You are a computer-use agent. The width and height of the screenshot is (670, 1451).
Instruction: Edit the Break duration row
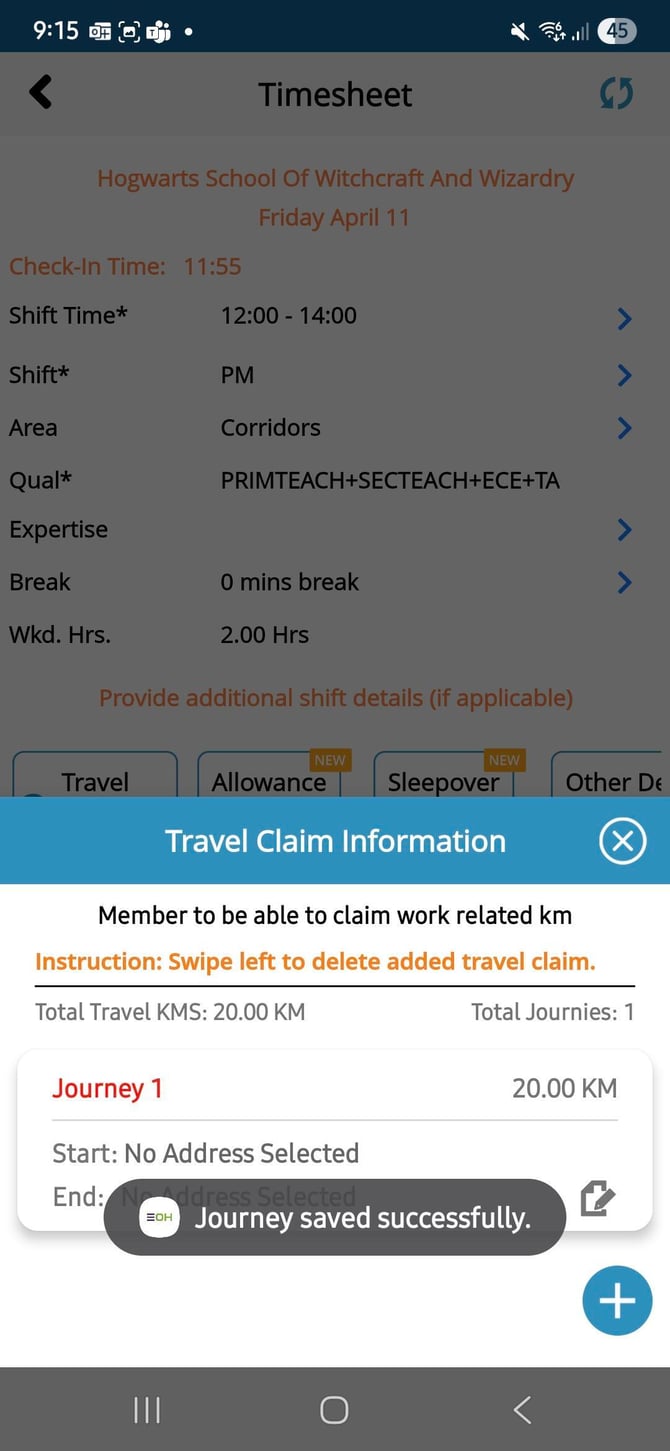624,582
